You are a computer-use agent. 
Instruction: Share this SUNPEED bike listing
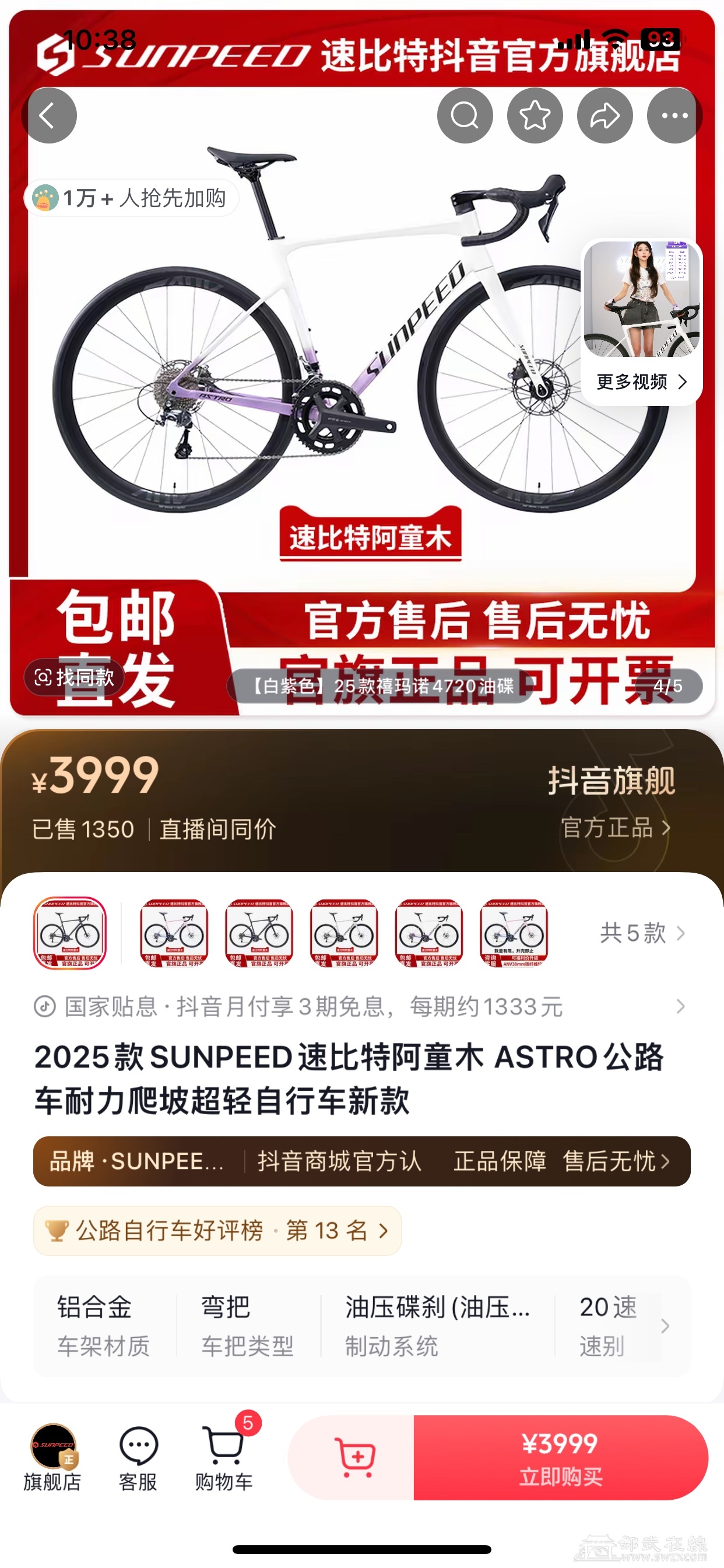click(604, 116)
